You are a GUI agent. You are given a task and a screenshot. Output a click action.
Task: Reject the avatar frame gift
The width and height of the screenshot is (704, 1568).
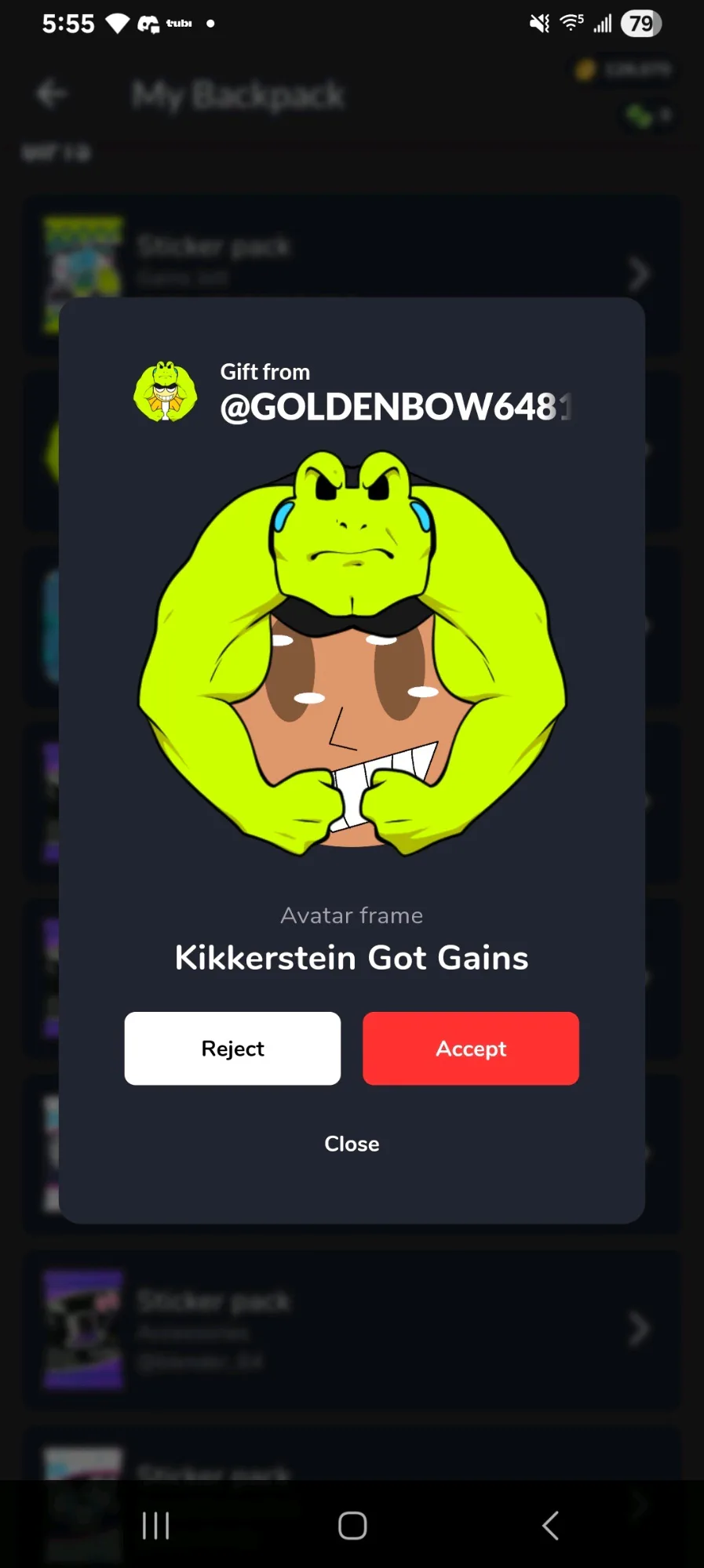pyautogui.click(x=232, y=1049)
